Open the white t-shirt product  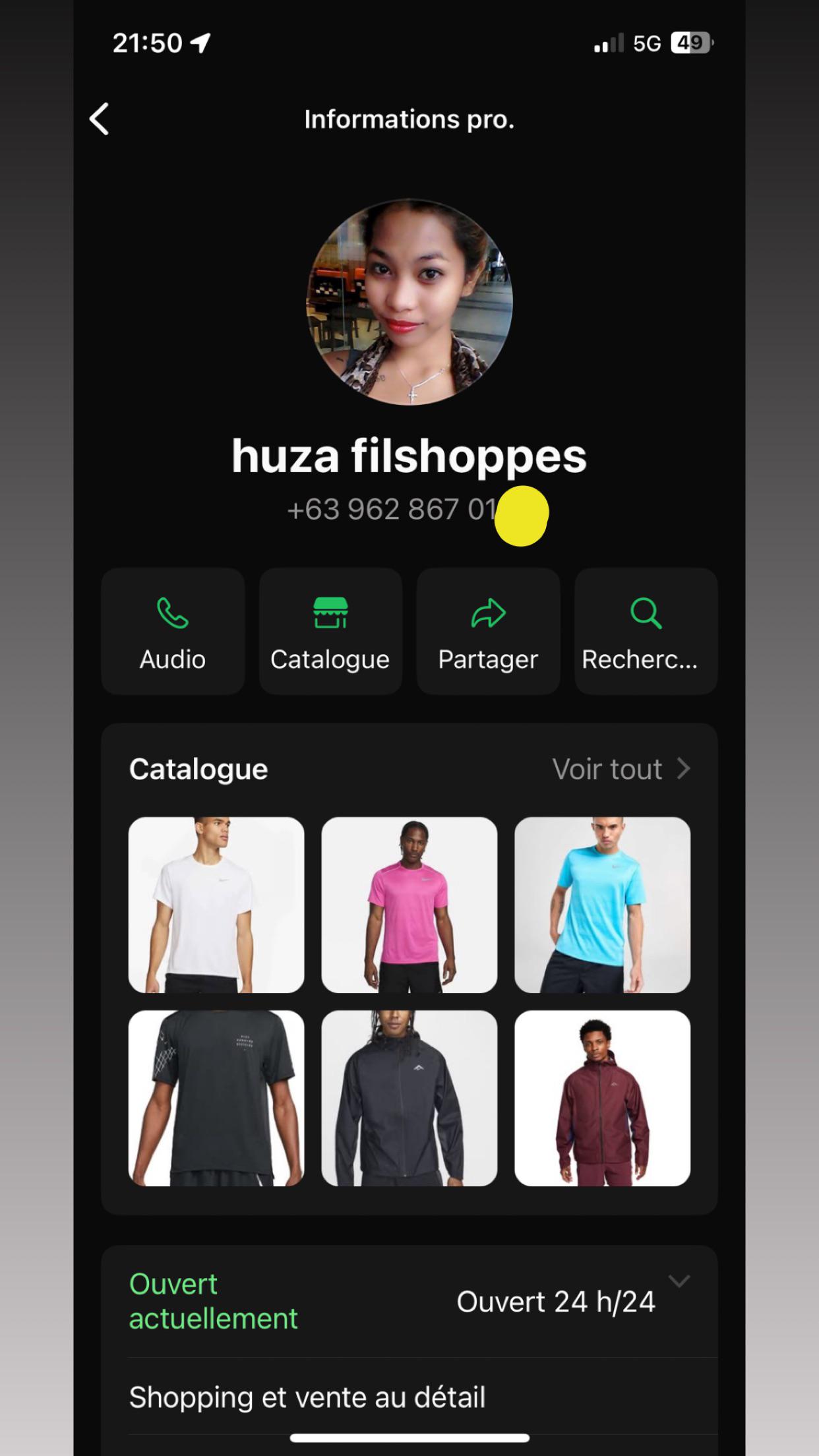(x=216, y=905)
